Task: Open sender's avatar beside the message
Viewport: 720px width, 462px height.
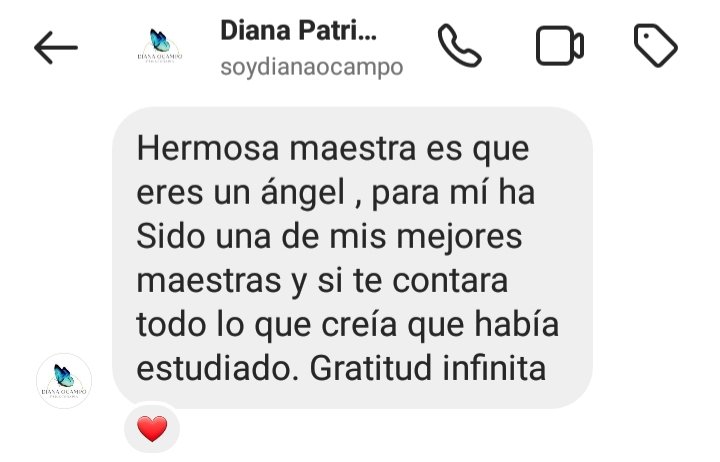Action: point(64,382)
